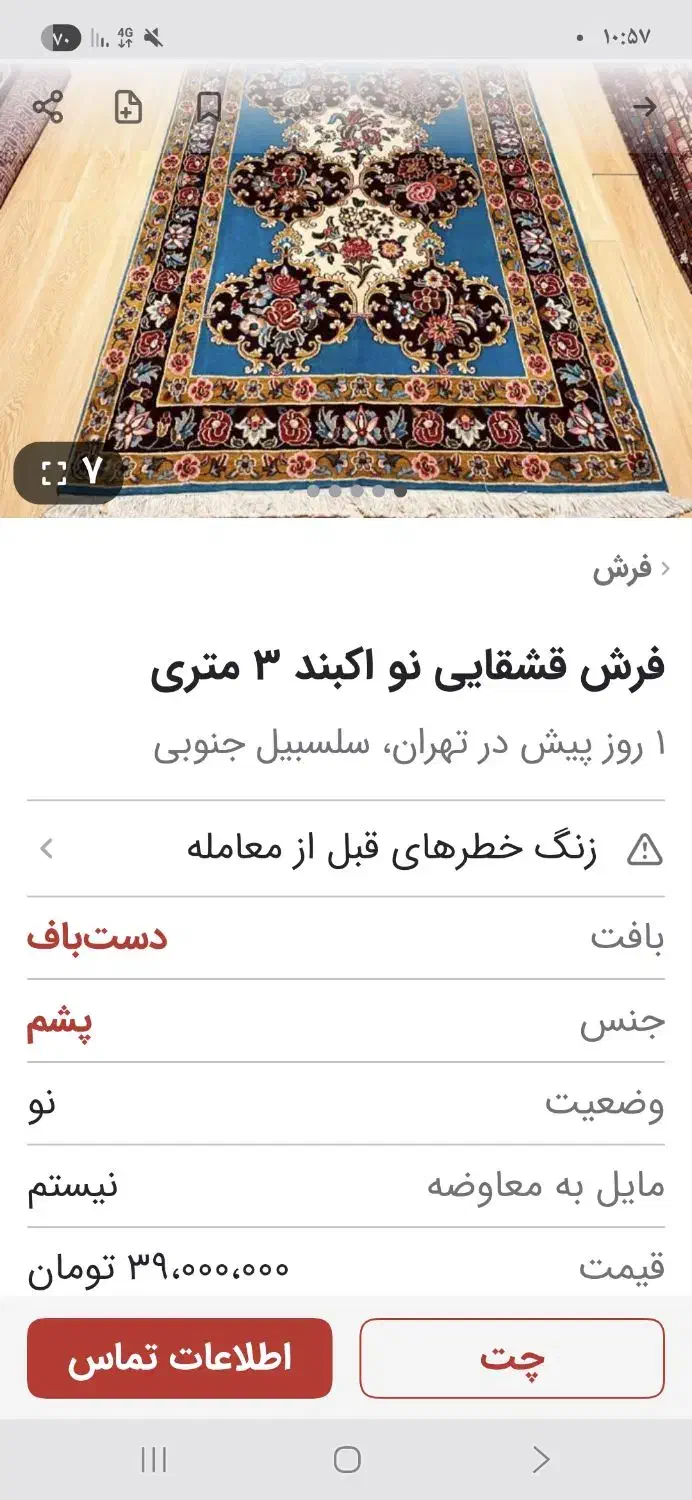Go back using the top arrow

coord(645,108)
